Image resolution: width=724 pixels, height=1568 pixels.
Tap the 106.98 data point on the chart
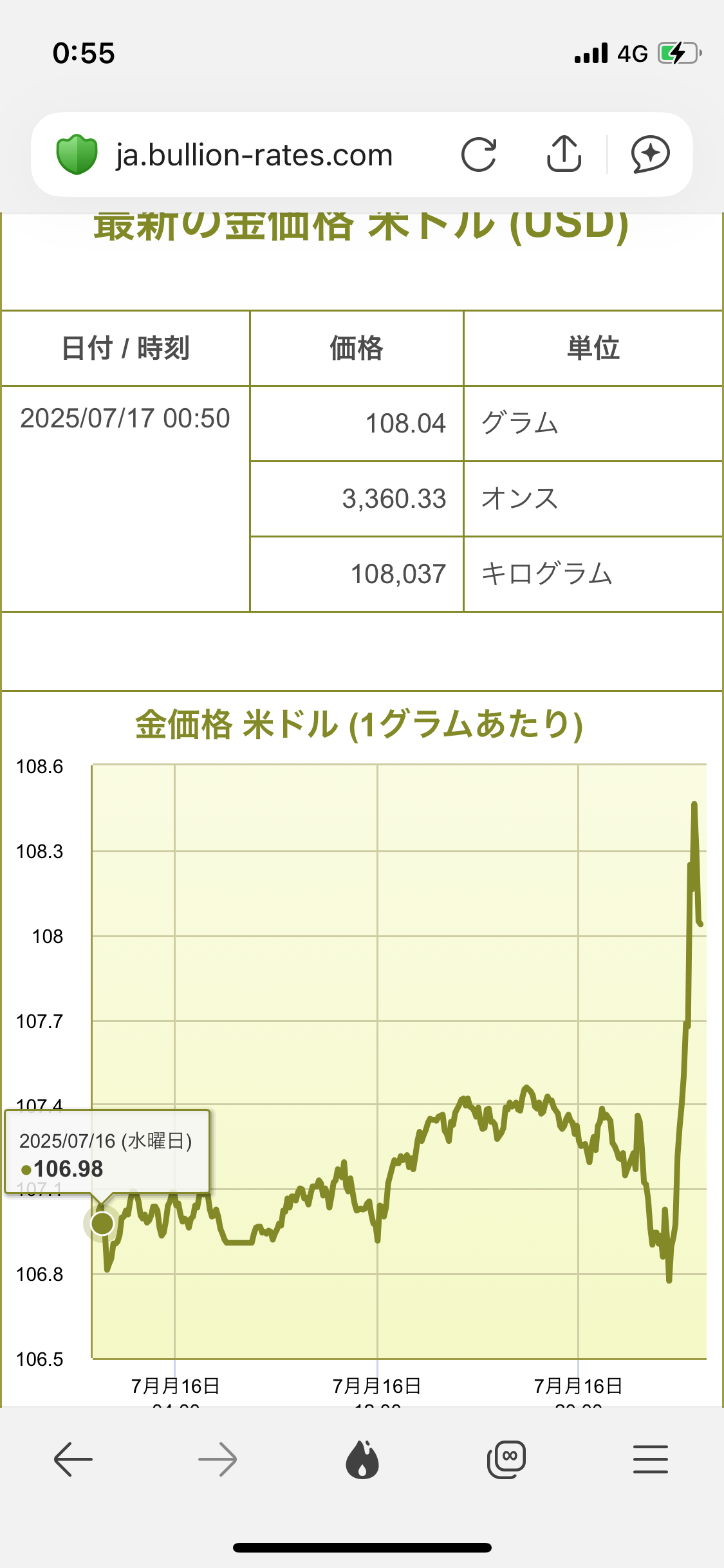pos(102,1223)
